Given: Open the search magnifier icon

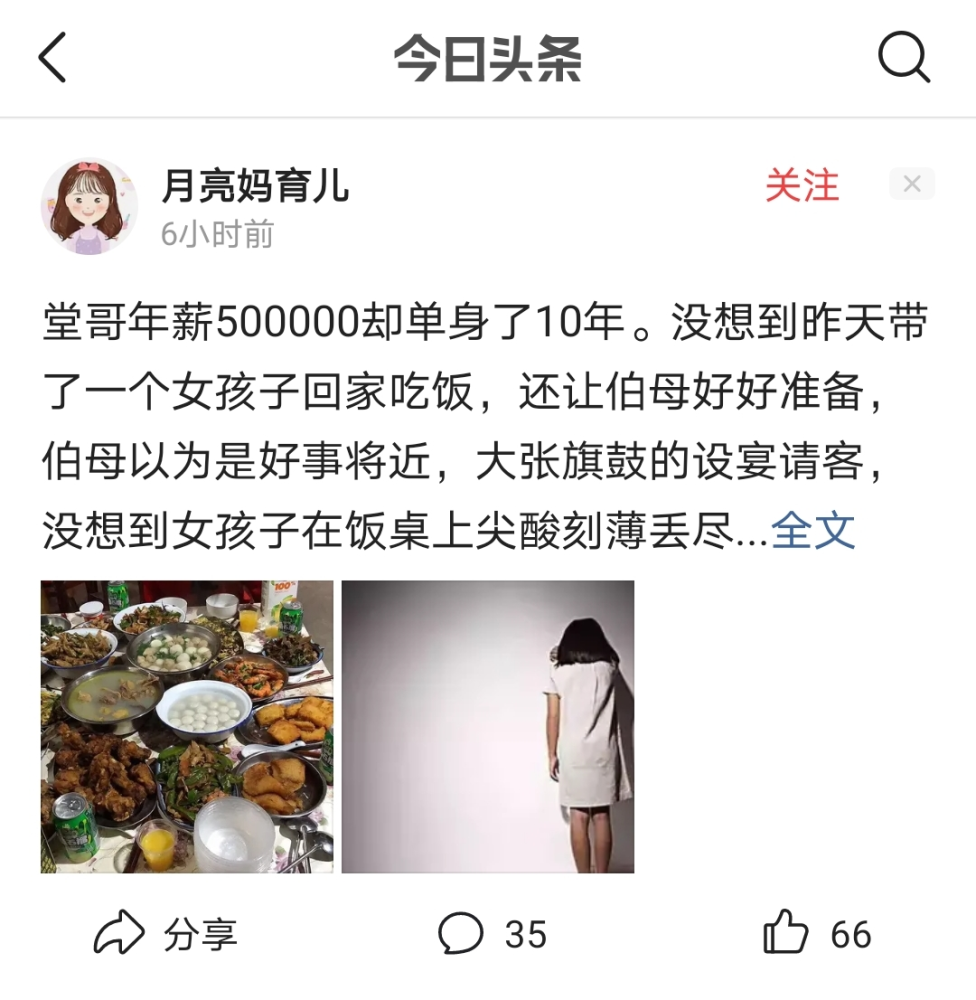Looking at the screenshot, I should [903, 58].
